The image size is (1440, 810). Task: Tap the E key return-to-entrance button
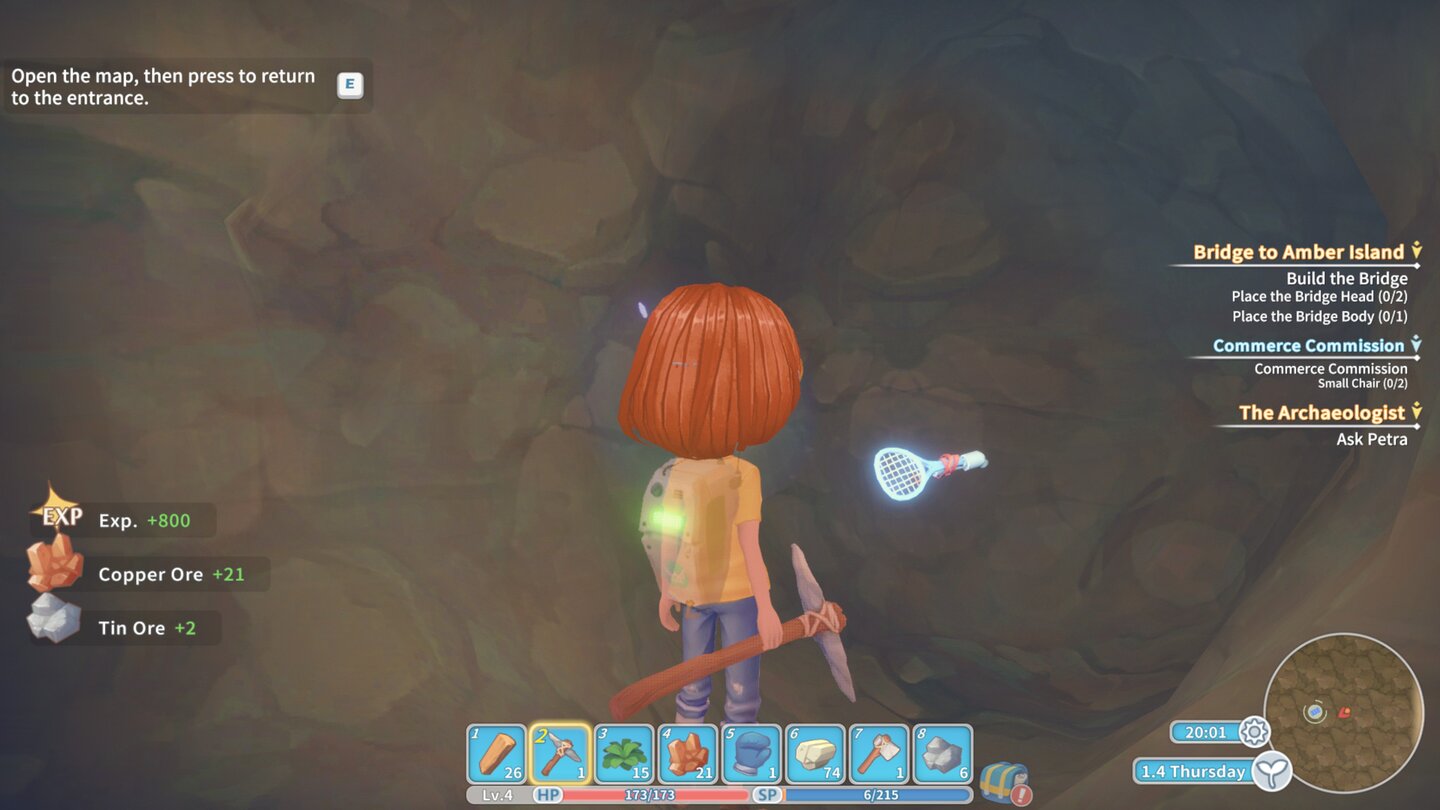click(x=349, y=85)
